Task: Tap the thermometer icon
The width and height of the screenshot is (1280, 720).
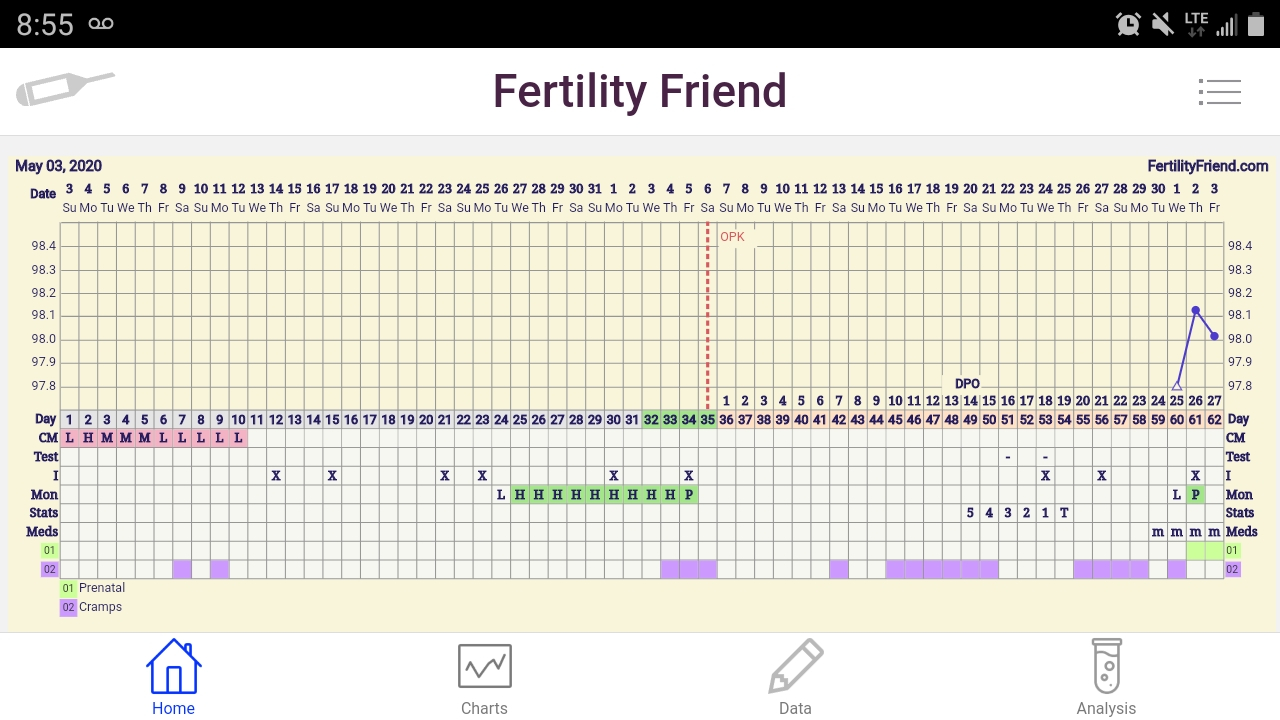Action: (x=65, y=89)
